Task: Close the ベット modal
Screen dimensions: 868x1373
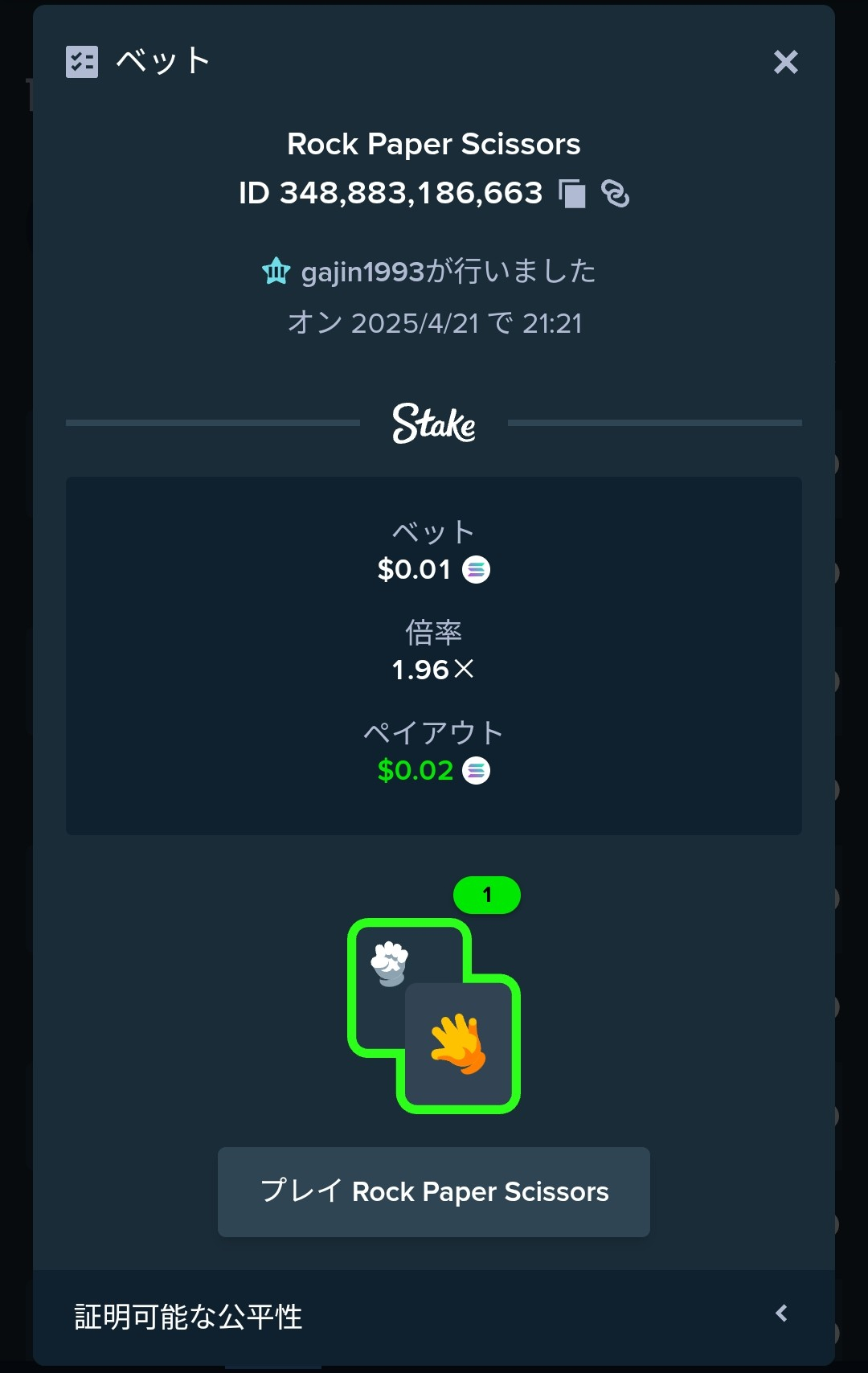Action: [x=785, y=62]
